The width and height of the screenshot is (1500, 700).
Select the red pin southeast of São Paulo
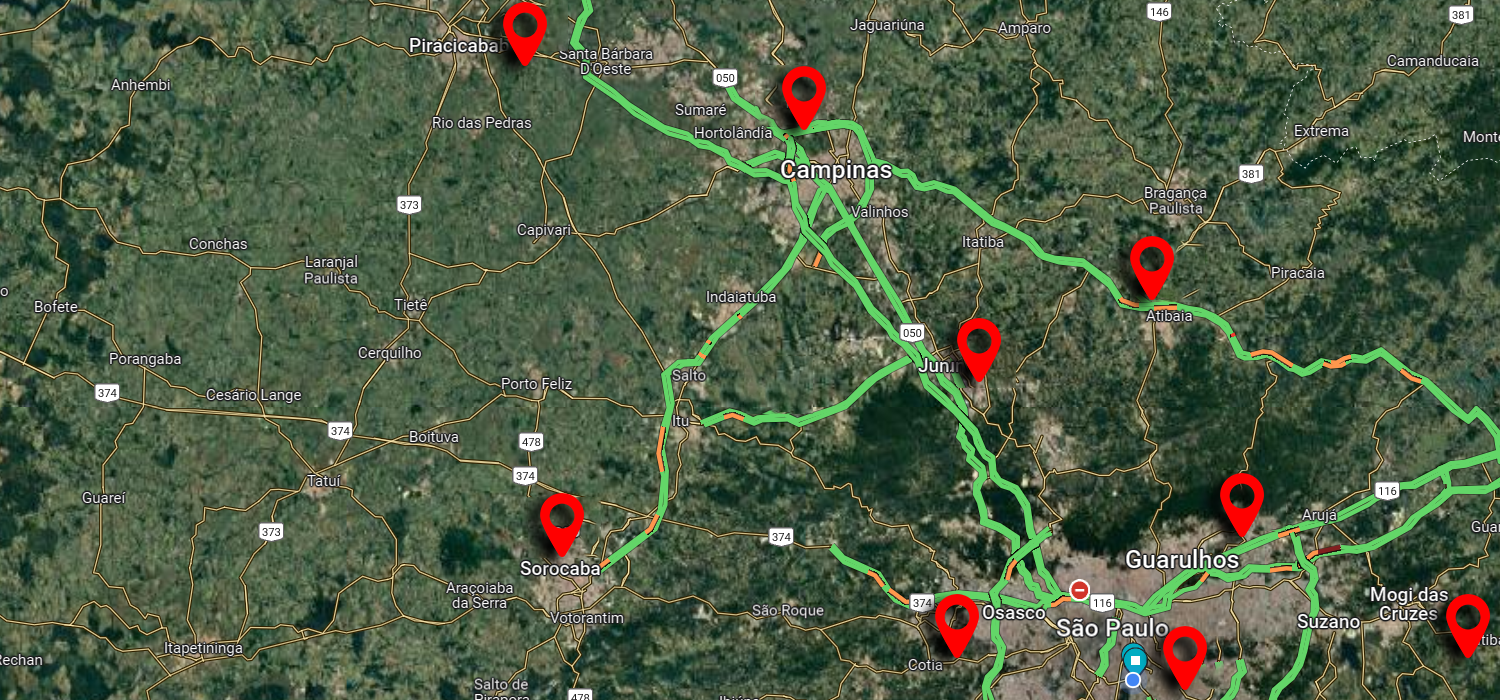pyautogui.click(x=1185, y=651)
